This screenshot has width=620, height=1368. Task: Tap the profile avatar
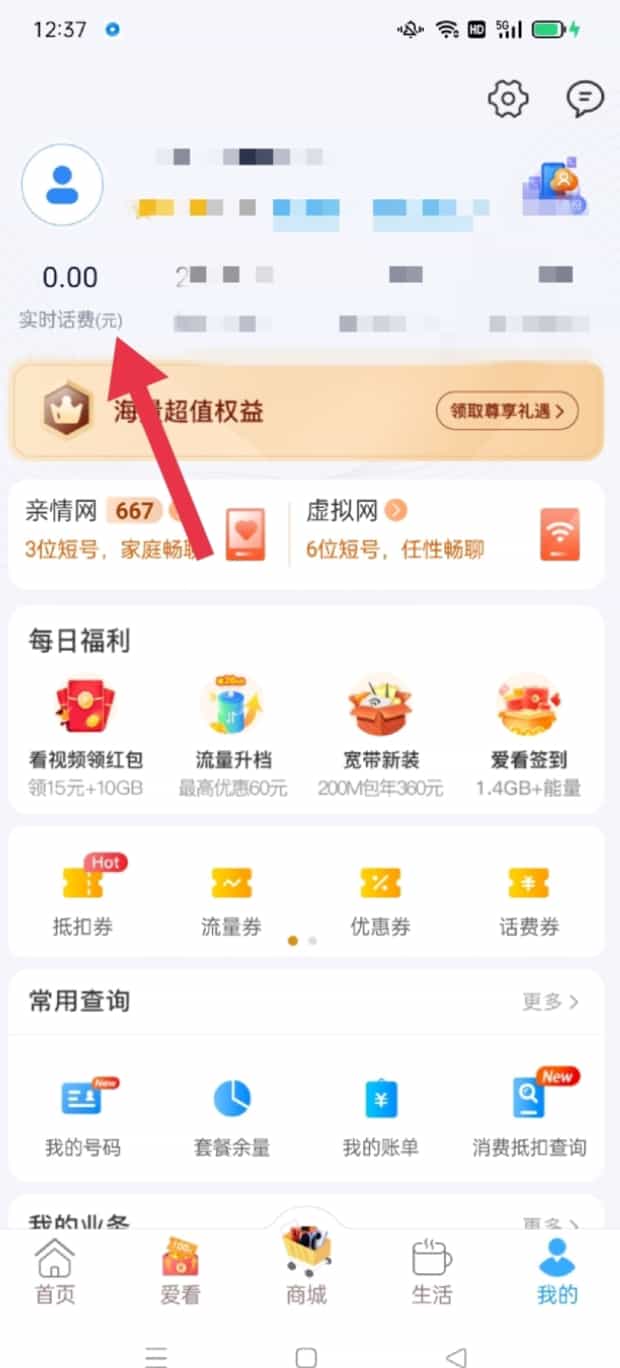point(62,184)
